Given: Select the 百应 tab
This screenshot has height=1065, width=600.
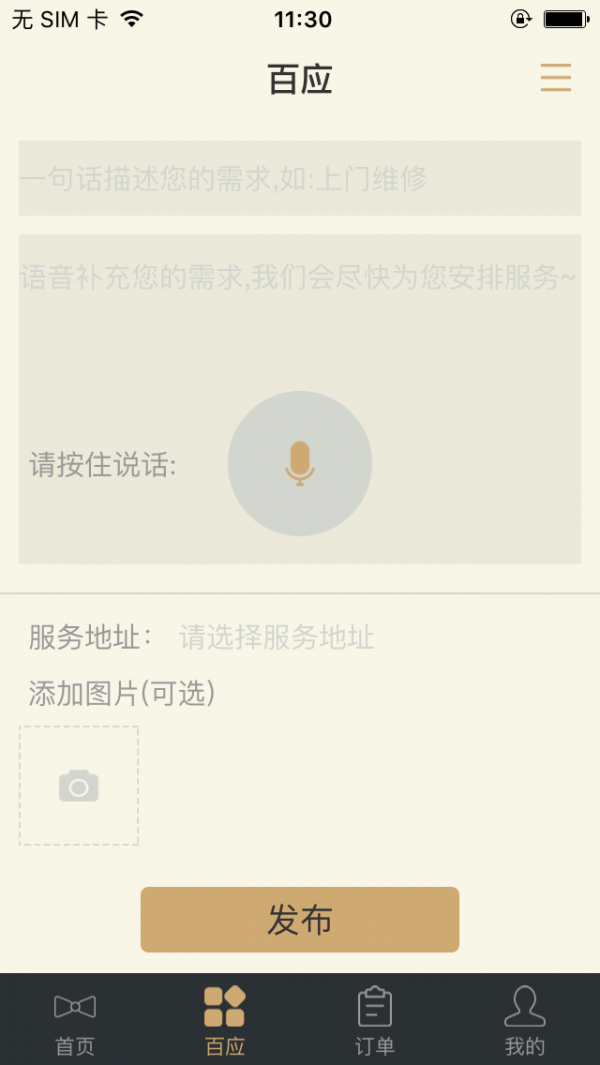Looking at the screenshot, I should [225, 1020].
